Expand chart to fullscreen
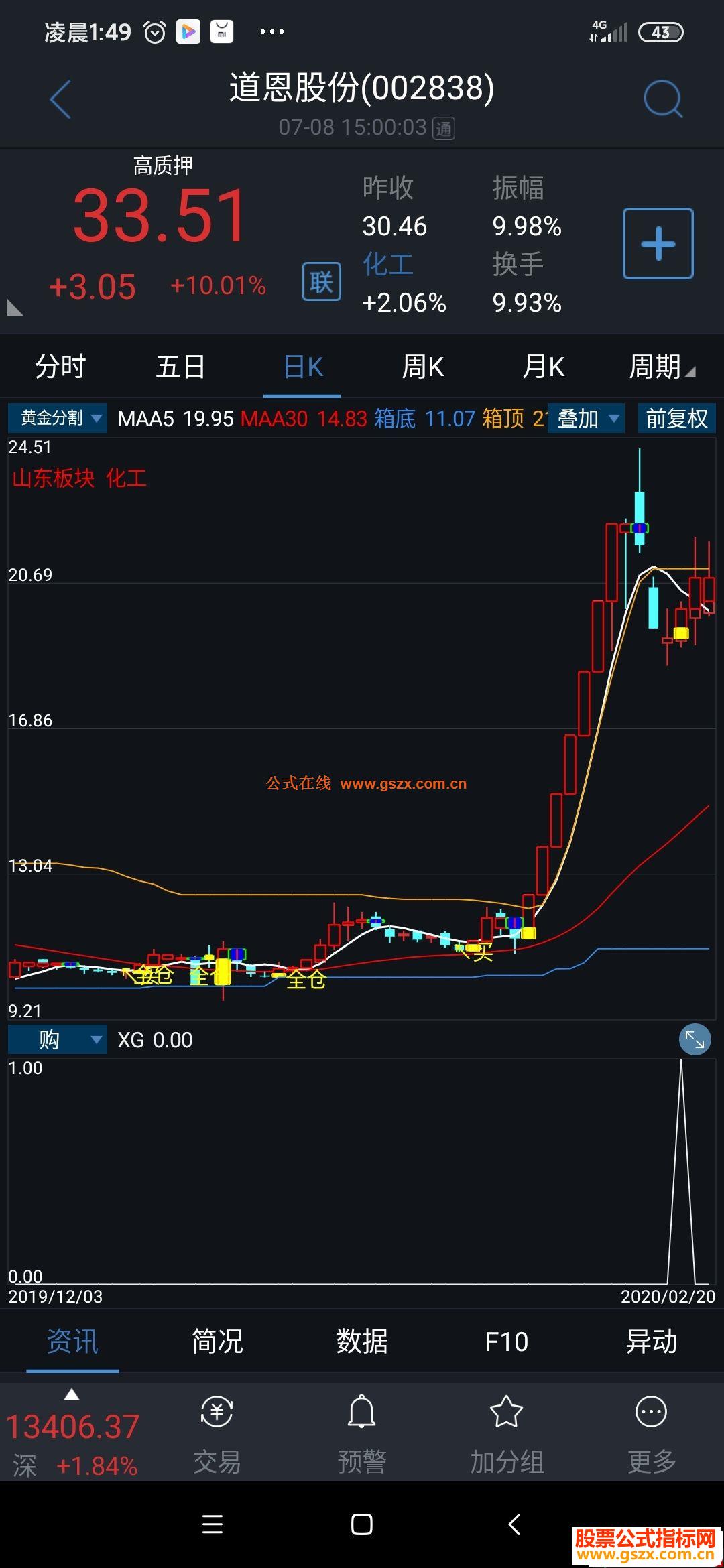The image size is (724, 1568). pyautogui.click(x=695, y=1040)
